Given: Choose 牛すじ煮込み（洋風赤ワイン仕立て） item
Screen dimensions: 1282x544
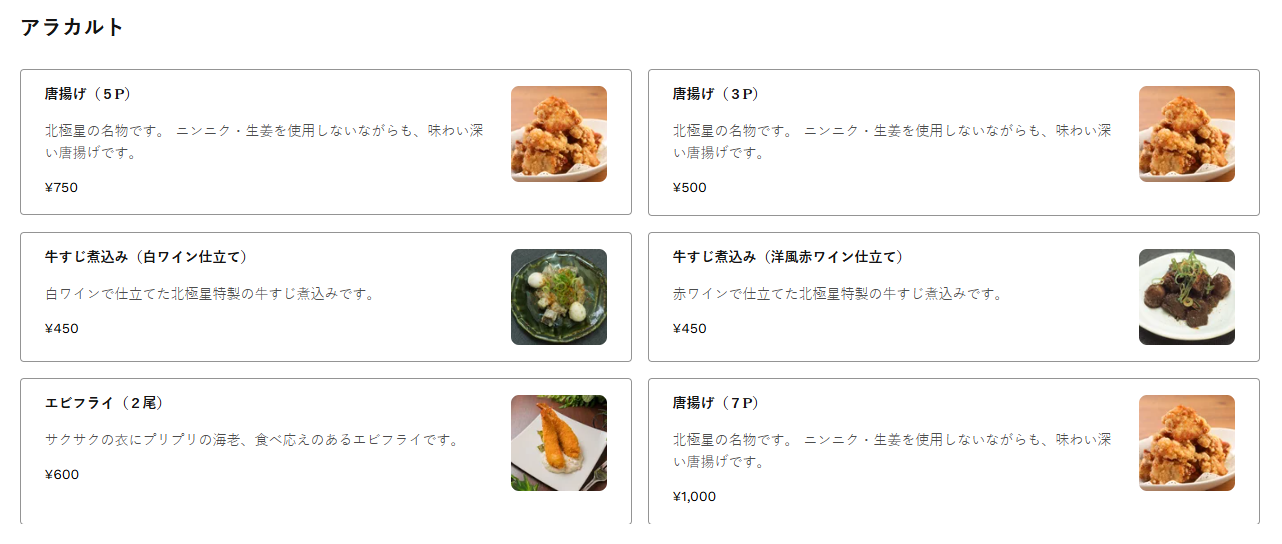Looking at the screenshot, I should (953, 297).
